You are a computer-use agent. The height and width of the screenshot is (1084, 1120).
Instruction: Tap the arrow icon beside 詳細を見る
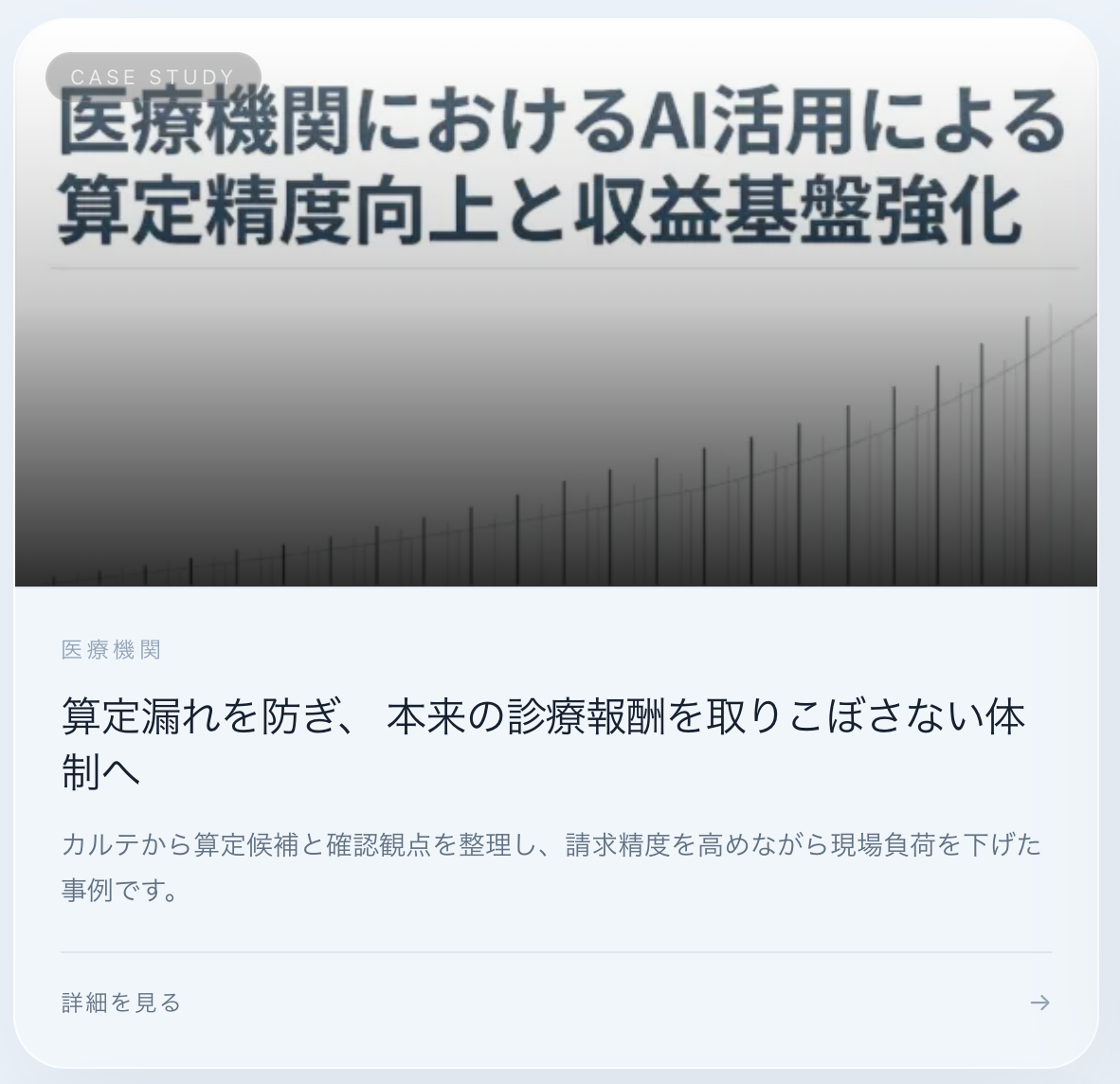(1039, 1003)
